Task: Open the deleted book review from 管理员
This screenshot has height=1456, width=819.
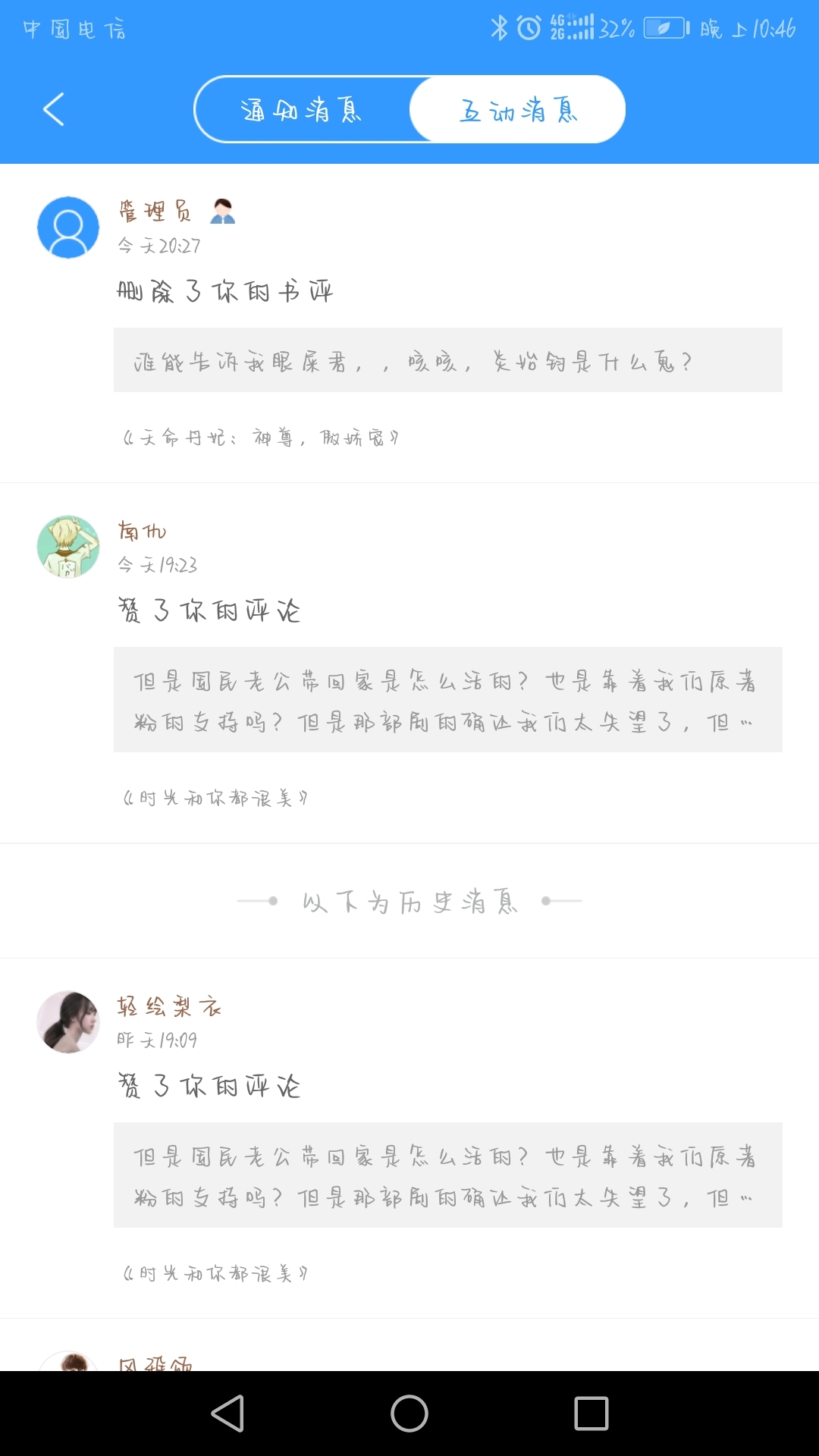Action: click(447, 360)
